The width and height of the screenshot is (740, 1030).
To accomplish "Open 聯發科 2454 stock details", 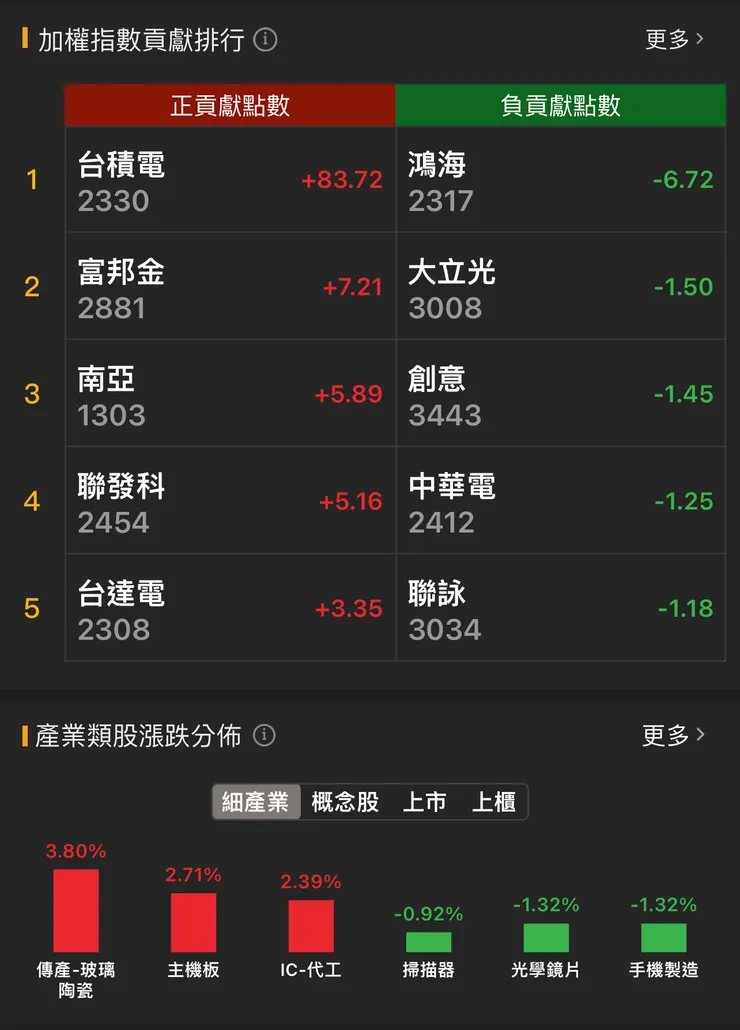I will [229, 500].
